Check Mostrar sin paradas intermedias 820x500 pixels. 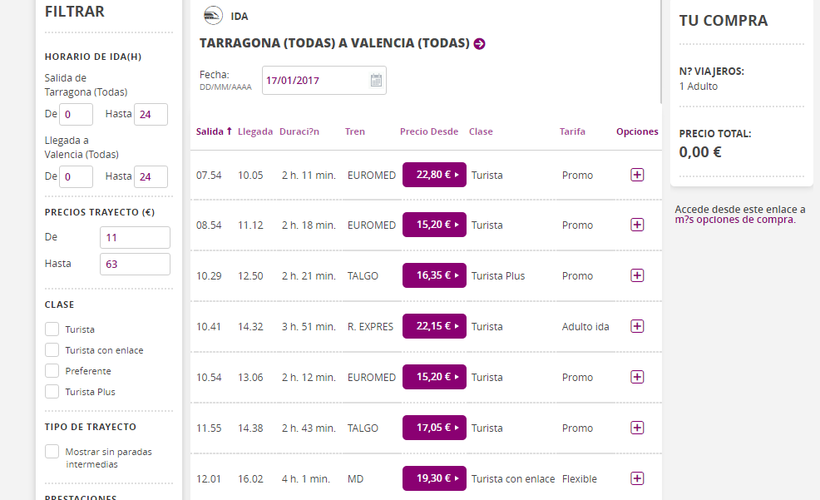(52, 452)
